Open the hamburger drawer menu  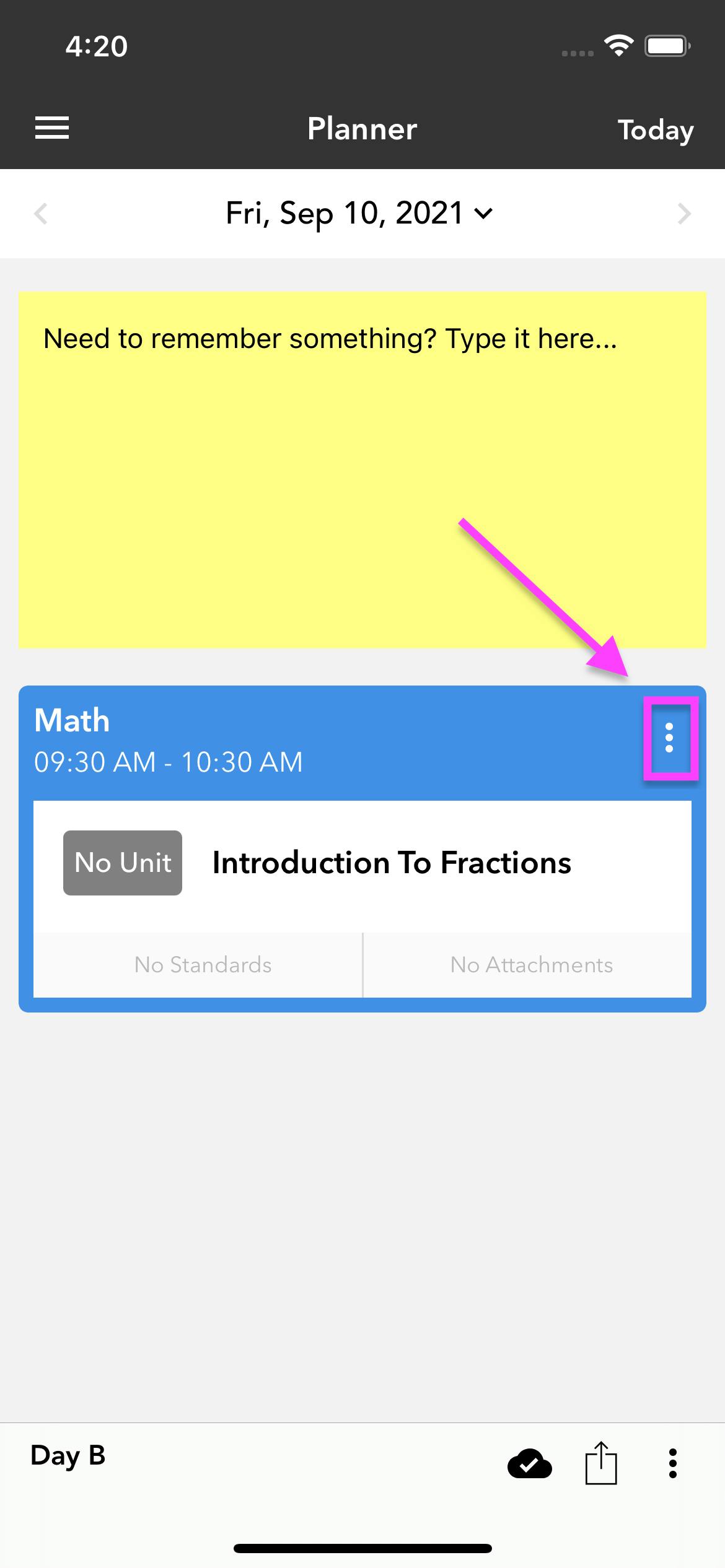click(x=52, y=128)
